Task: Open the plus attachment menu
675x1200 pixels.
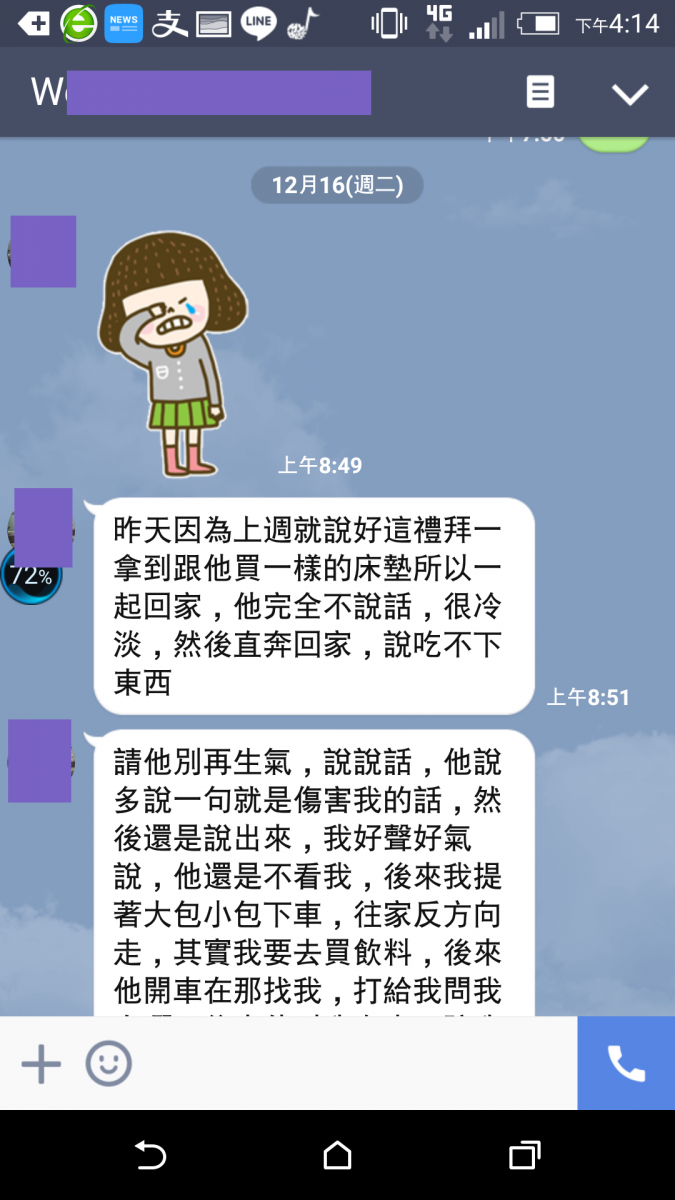Action: point(41,1064)
